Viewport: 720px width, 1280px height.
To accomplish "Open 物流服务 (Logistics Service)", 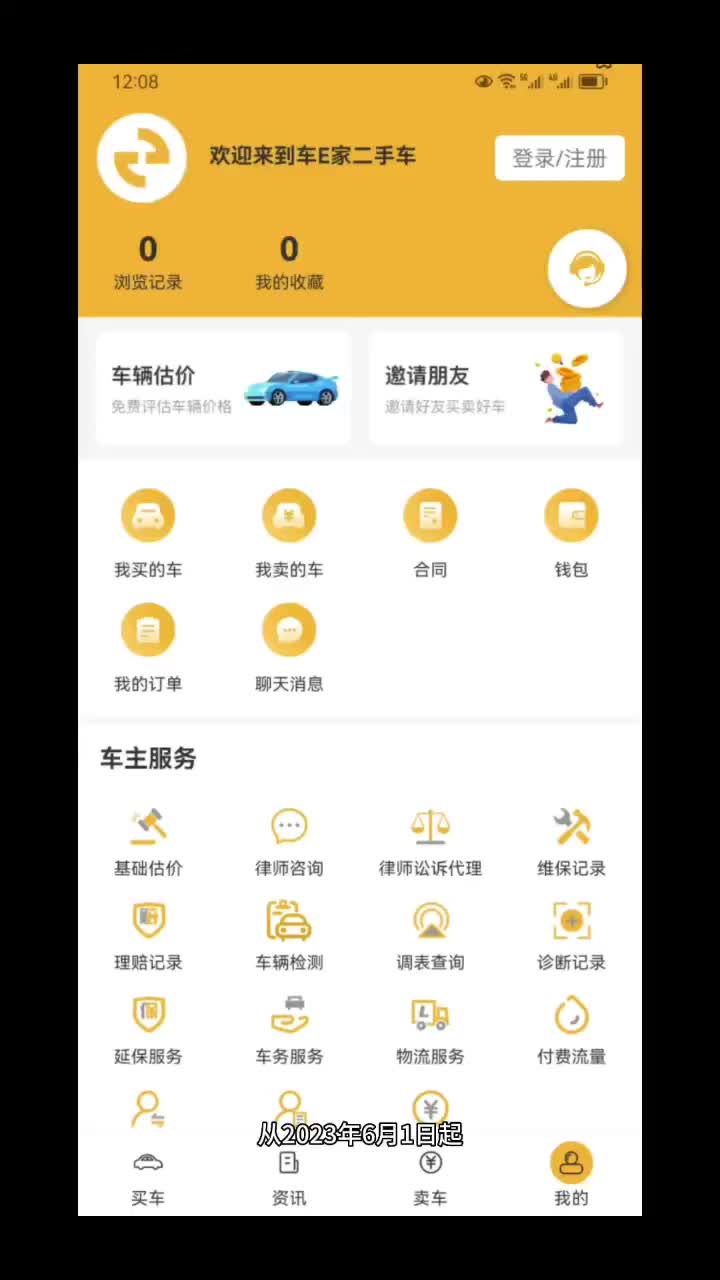I will pyautogui.click(x=430, y=1028).
